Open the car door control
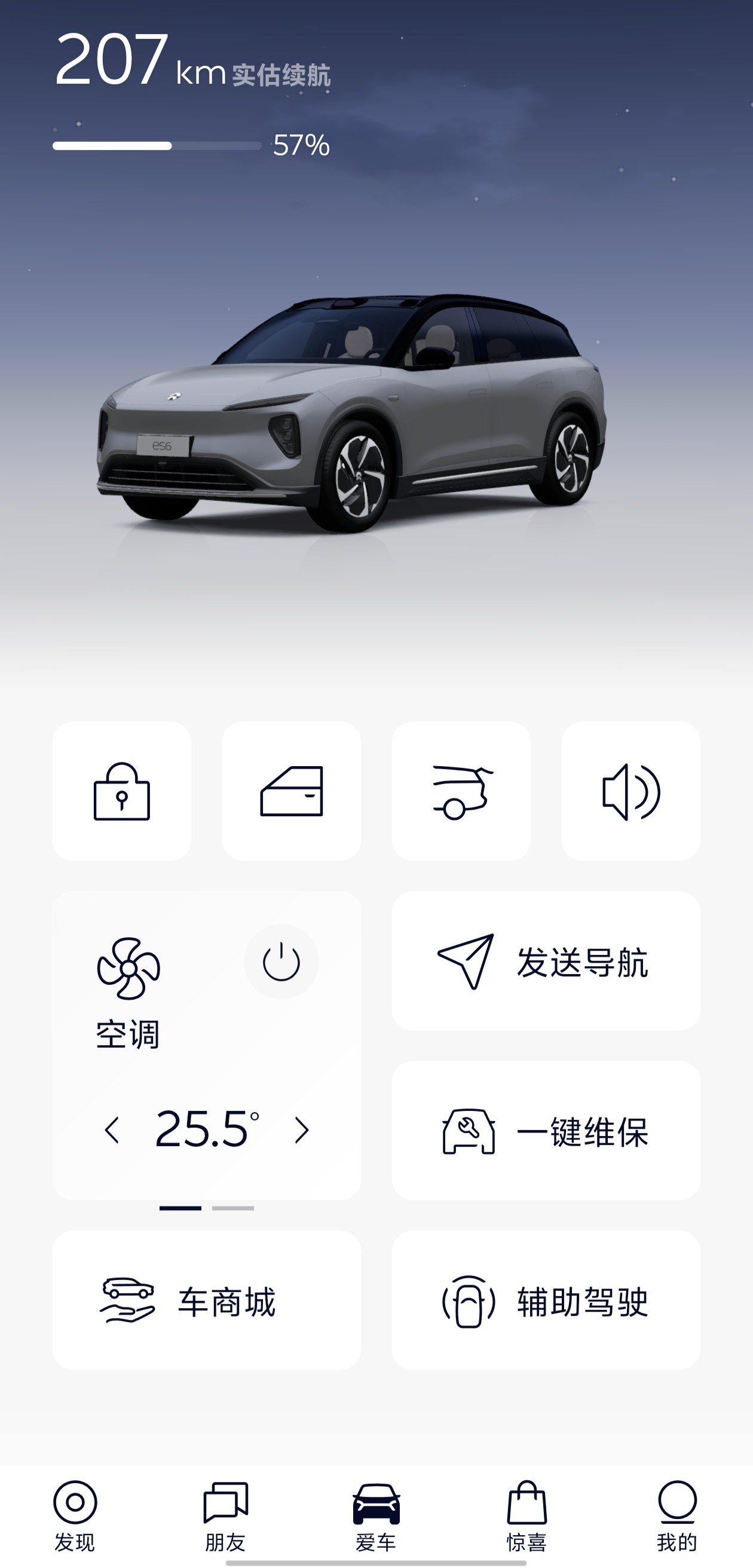753x1568 pixels. 291,791
